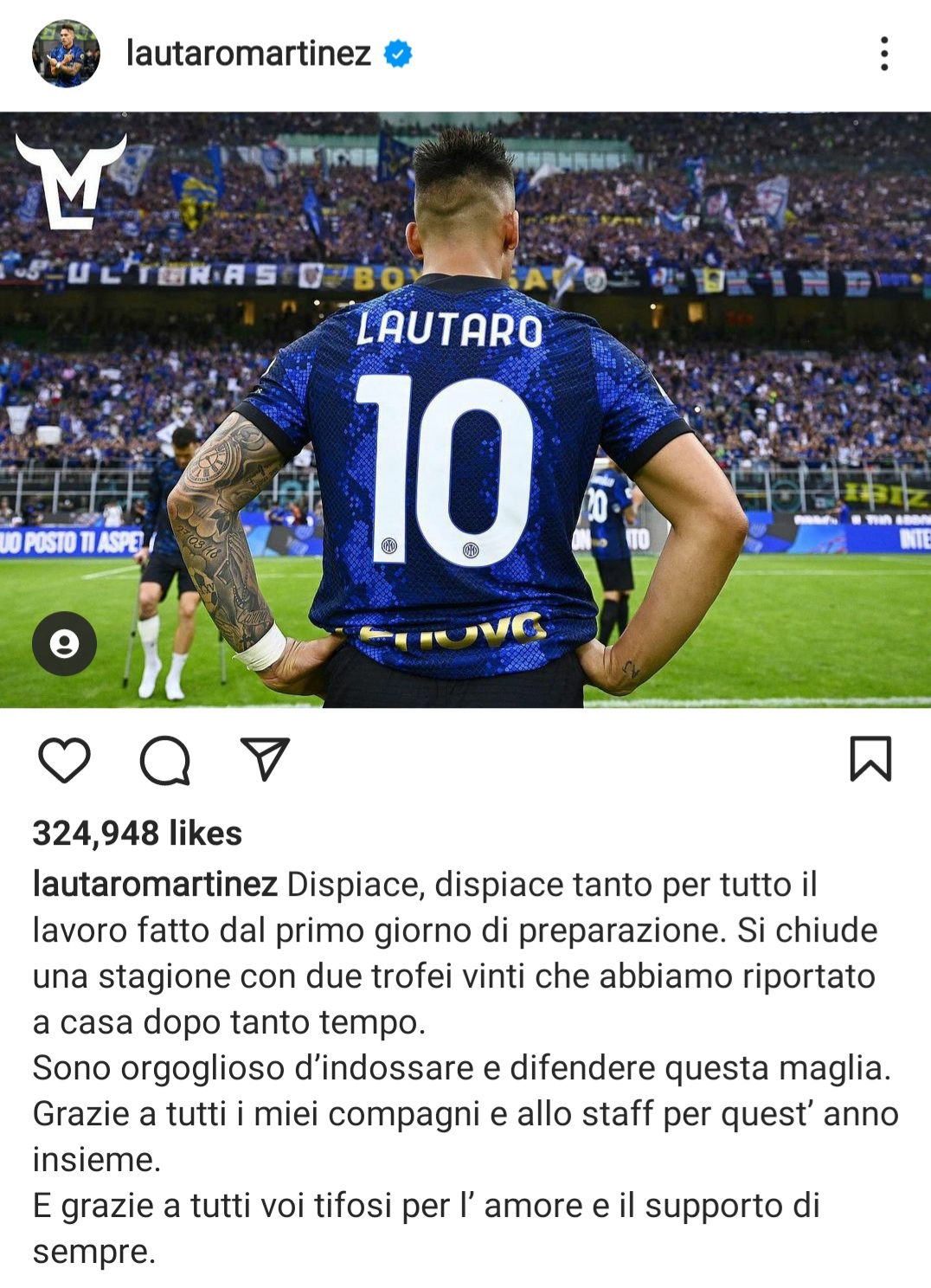
Task: Open comments with the speech bubble icon
Action: (164, 760)
